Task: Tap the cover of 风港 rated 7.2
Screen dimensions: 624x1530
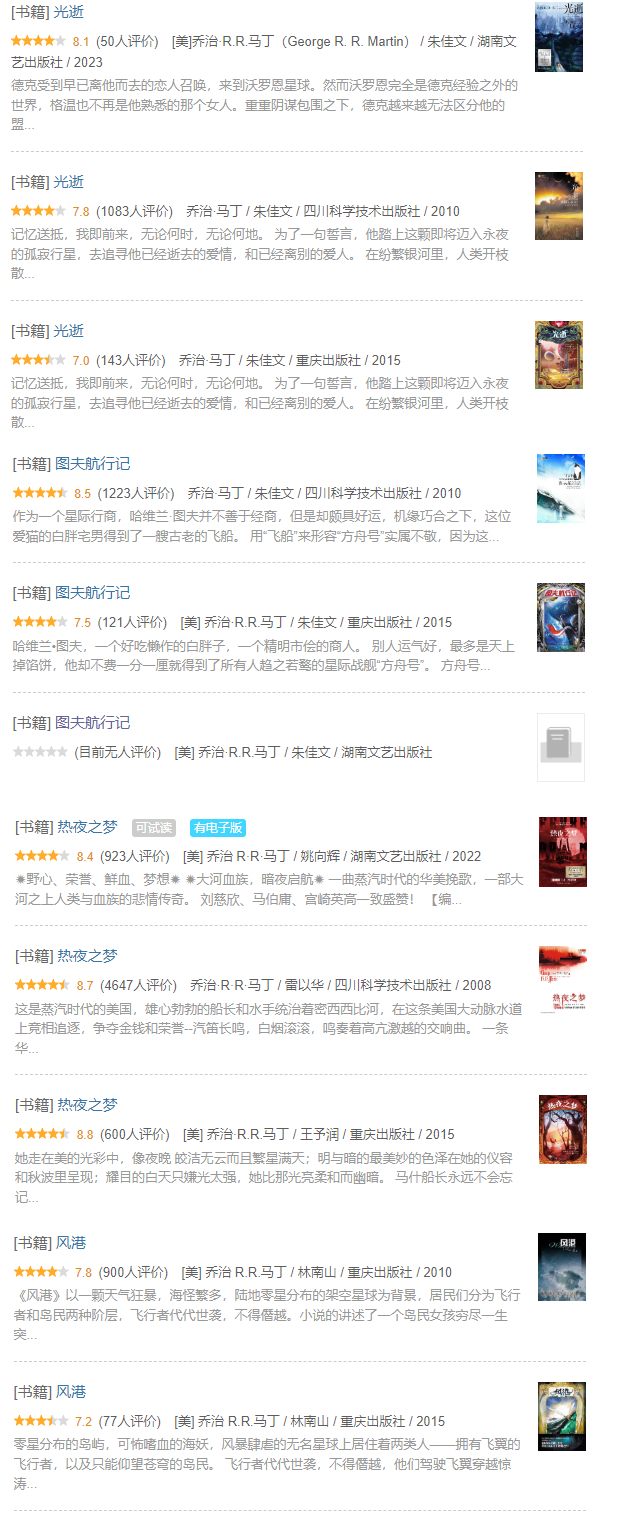Action: pyautogui.click(x=561, y=1416)
